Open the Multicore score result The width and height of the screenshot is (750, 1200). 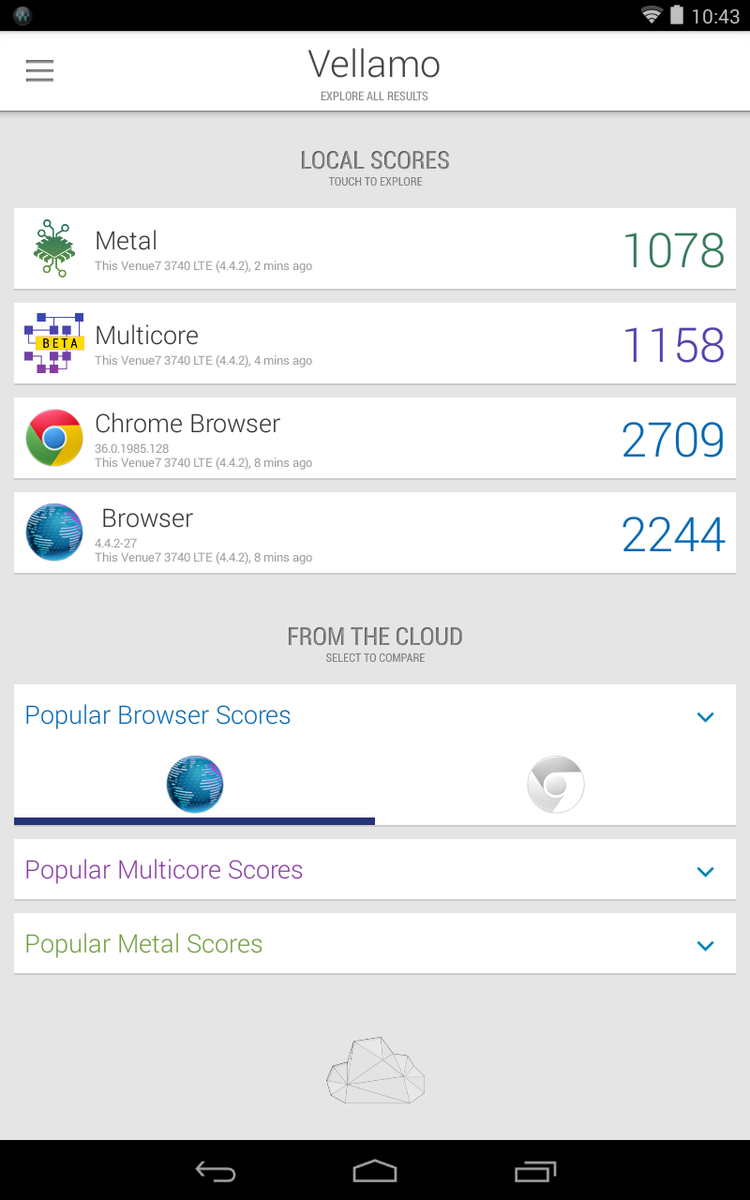click(x=375, y=343)
